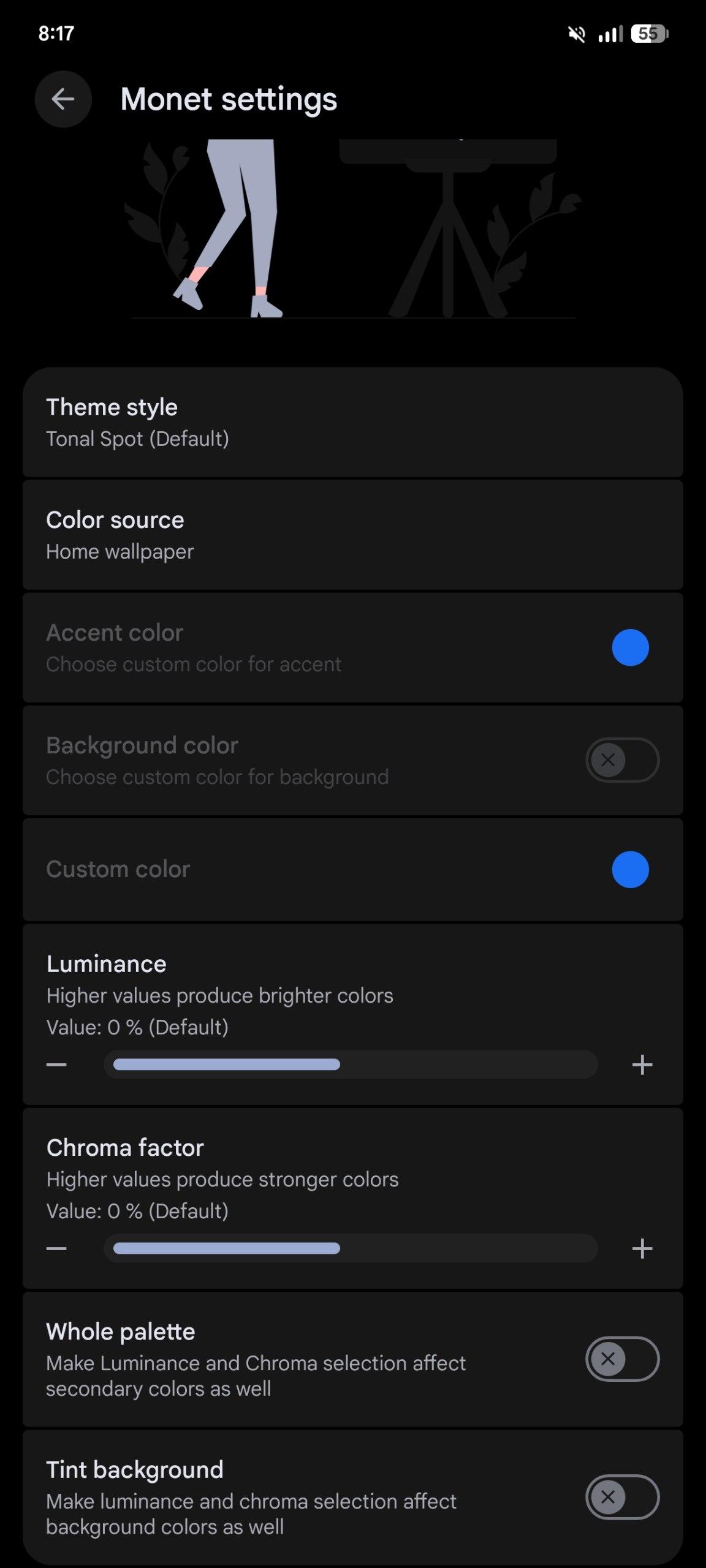Screen dimensions: 706x1568
Task: Open the Theme style setting
Action: coord(352,423)
